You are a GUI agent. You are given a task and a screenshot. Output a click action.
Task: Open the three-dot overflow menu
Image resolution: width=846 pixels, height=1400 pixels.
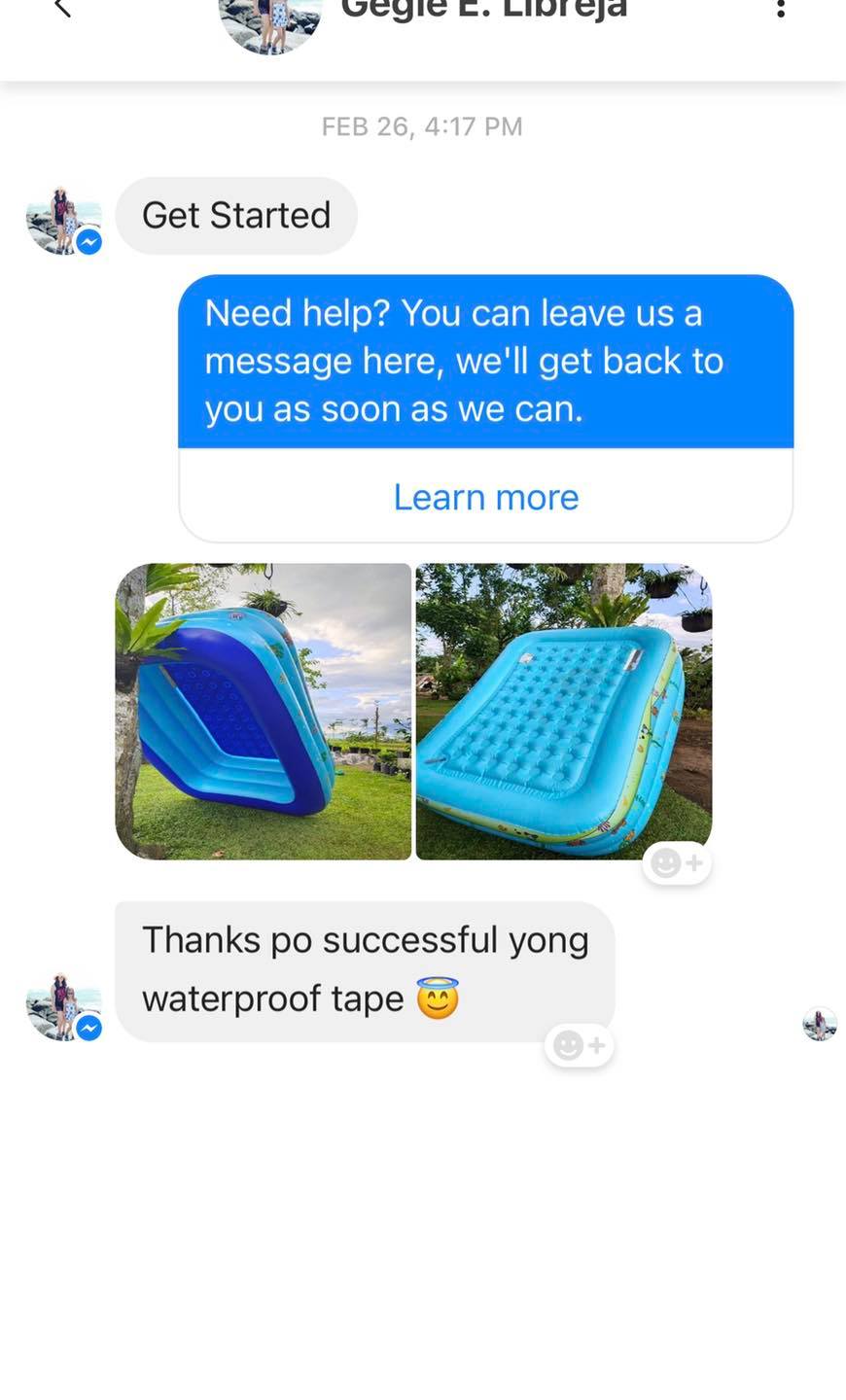coord(780,9)
